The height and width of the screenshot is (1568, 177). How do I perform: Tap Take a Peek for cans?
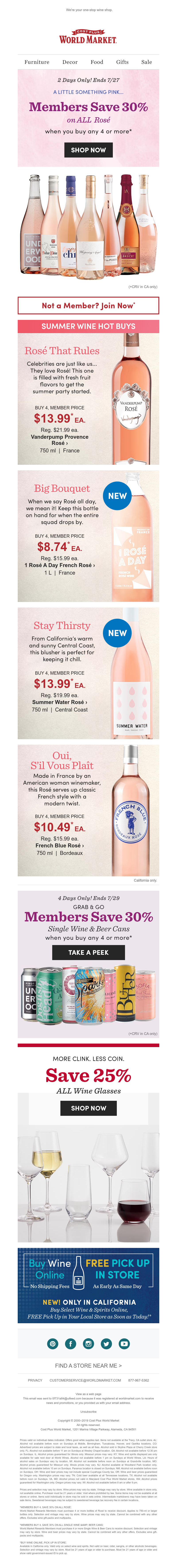pos(88,952)
